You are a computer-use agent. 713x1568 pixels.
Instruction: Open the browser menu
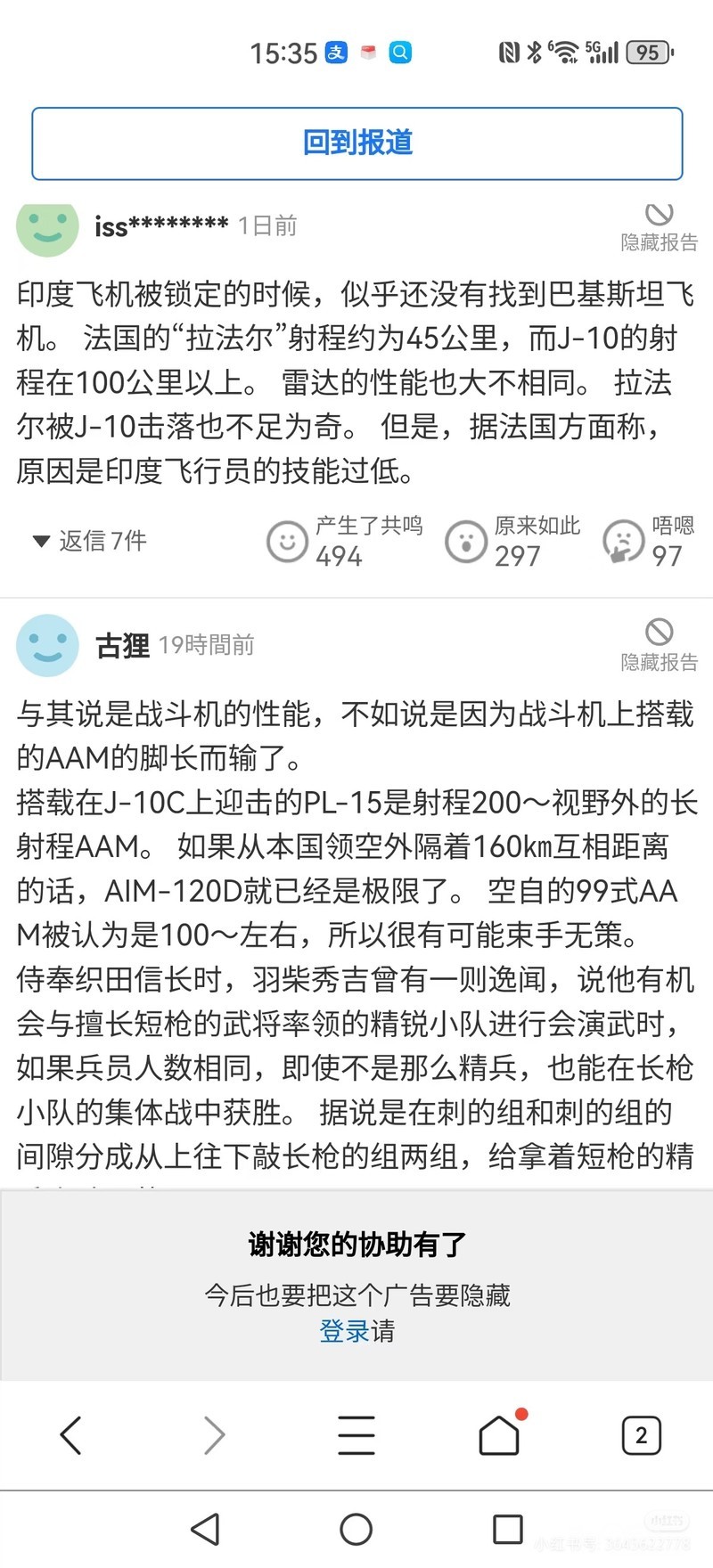pyautogui.click(x=356, y=1434)
